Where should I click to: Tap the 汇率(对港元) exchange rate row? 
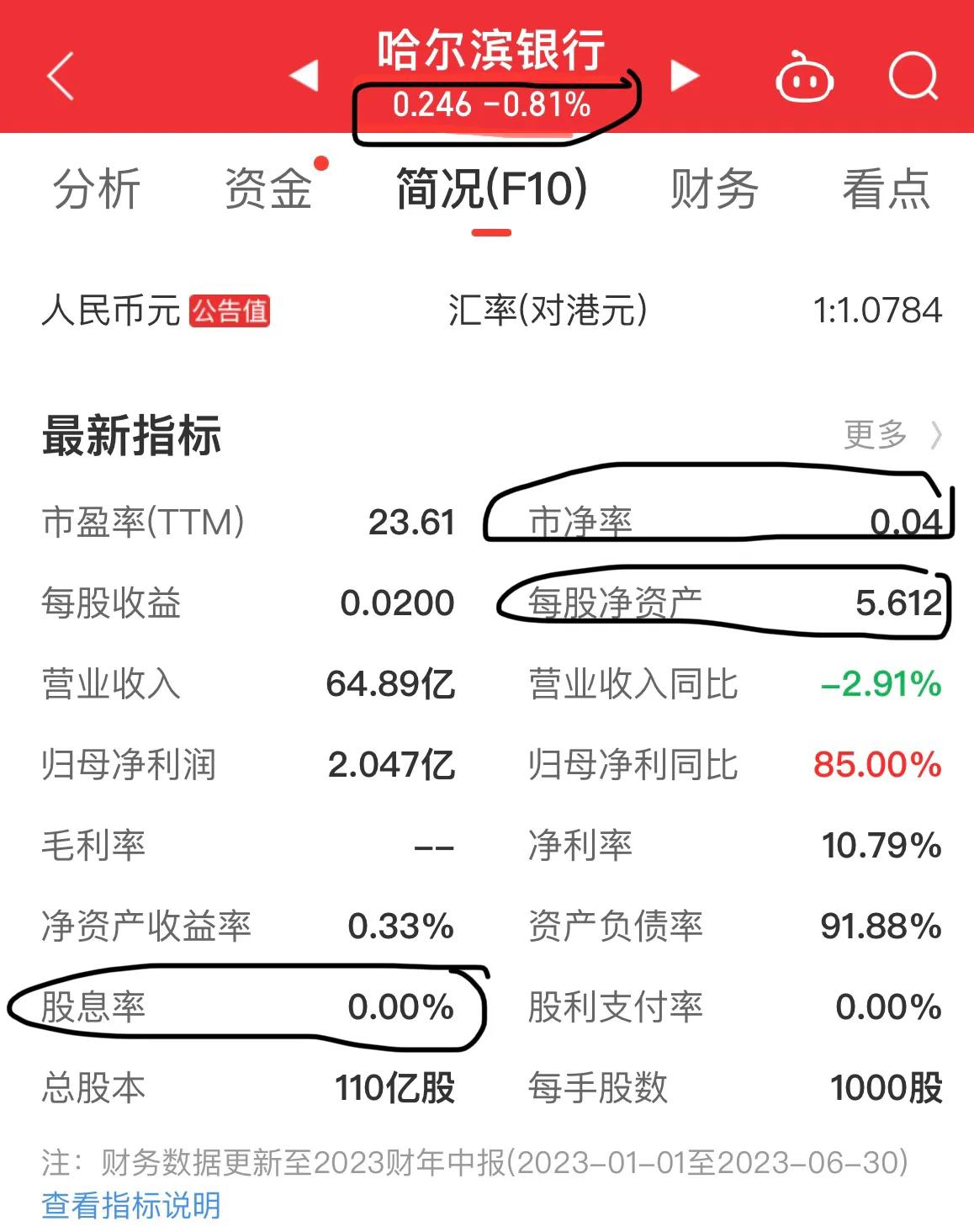pyautogui.click(x=547, y=310)
